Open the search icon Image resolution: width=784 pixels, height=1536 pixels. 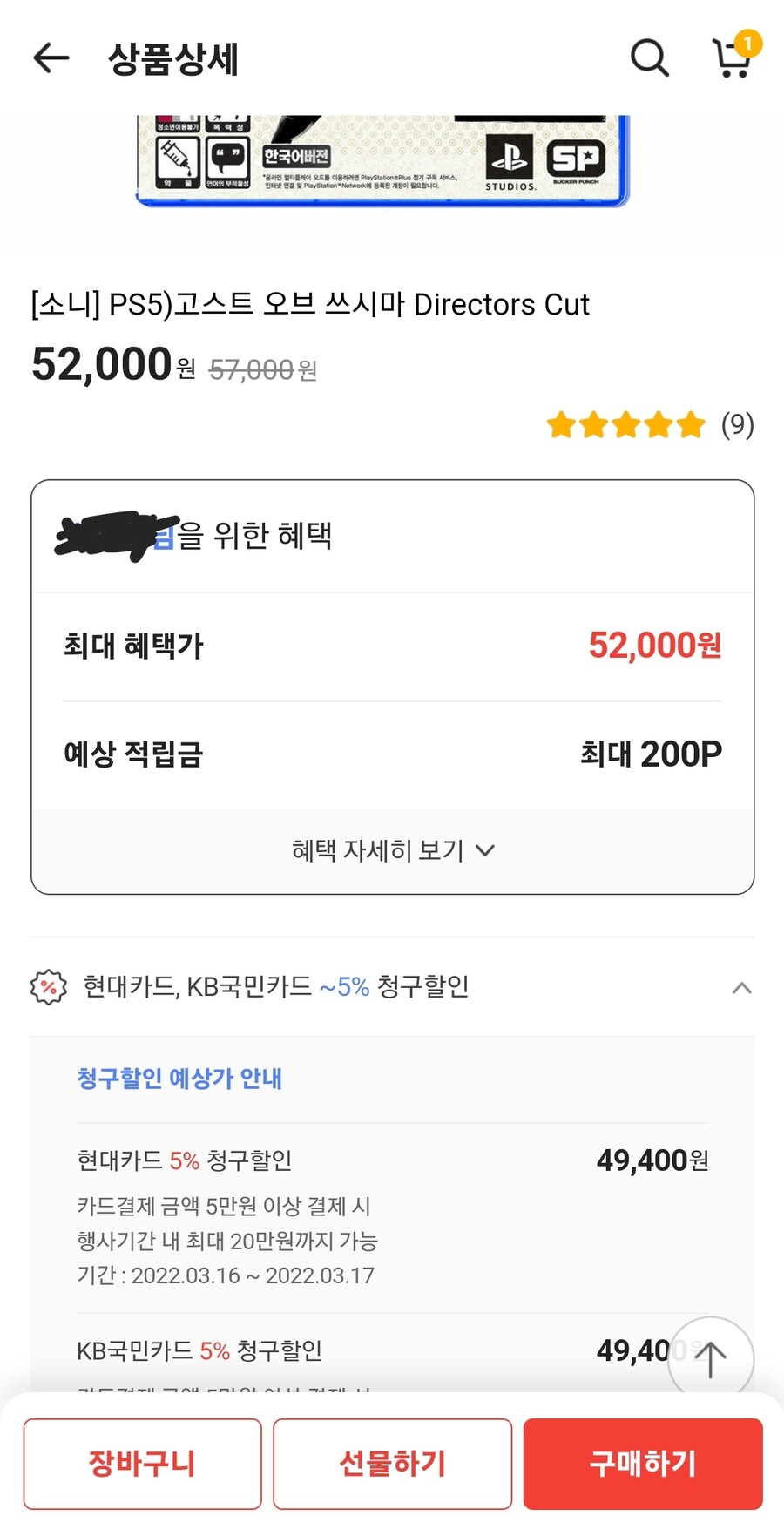coord(648,59)
